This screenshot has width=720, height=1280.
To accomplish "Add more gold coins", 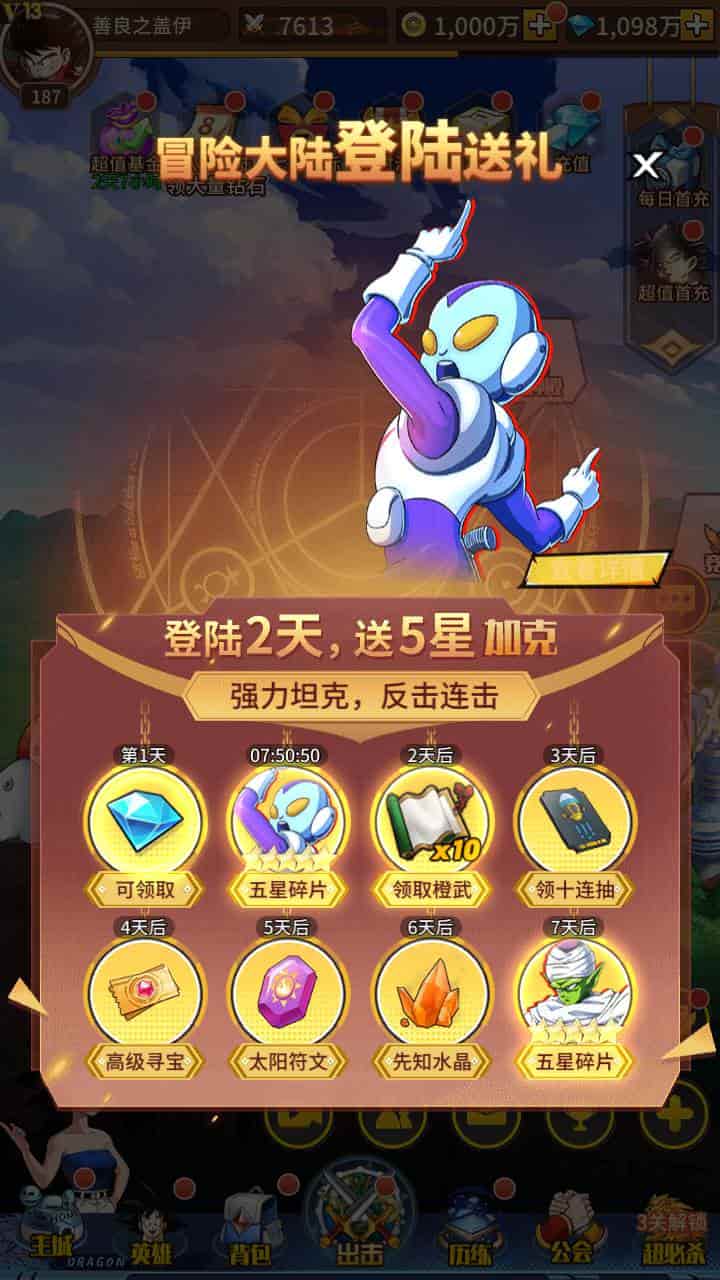I will click(x=540, y=26).
